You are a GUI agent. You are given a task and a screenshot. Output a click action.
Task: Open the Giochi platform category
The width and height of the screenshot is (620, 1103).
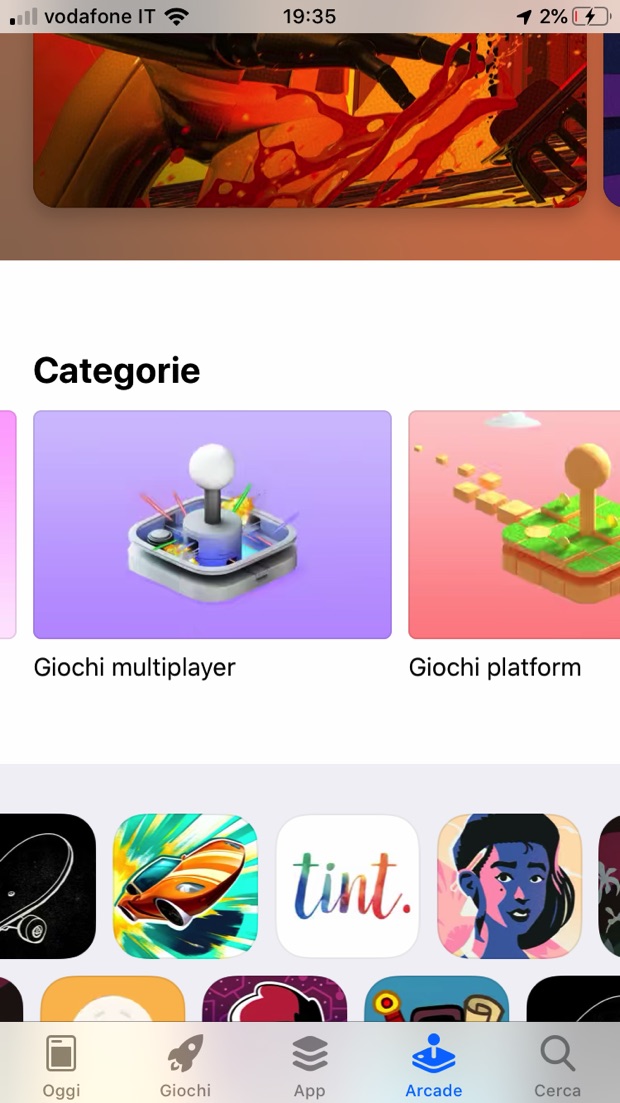pos(514,525)
